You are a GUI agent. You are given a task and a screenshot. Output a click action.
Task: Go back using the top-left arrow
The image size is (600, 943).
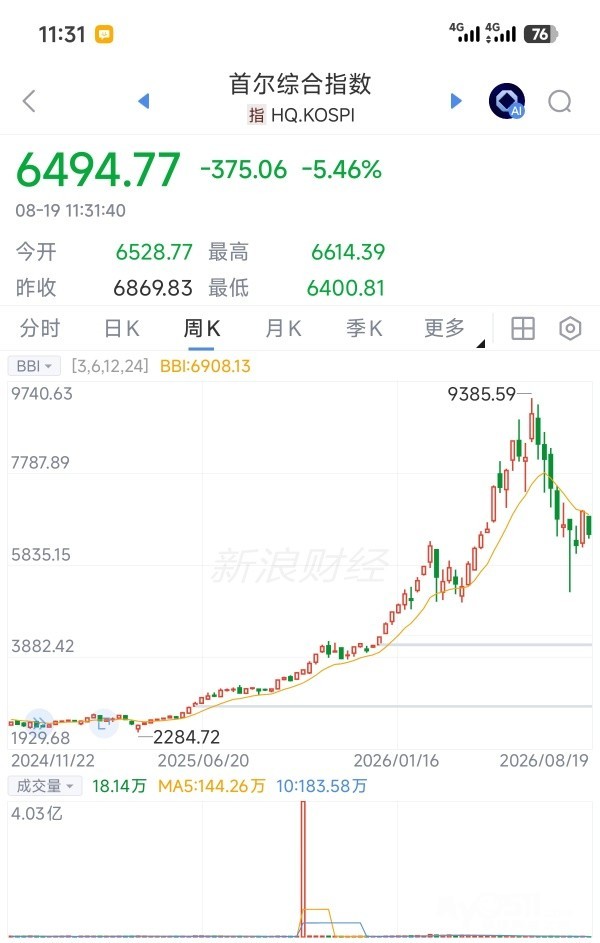[x=29, y=101]
